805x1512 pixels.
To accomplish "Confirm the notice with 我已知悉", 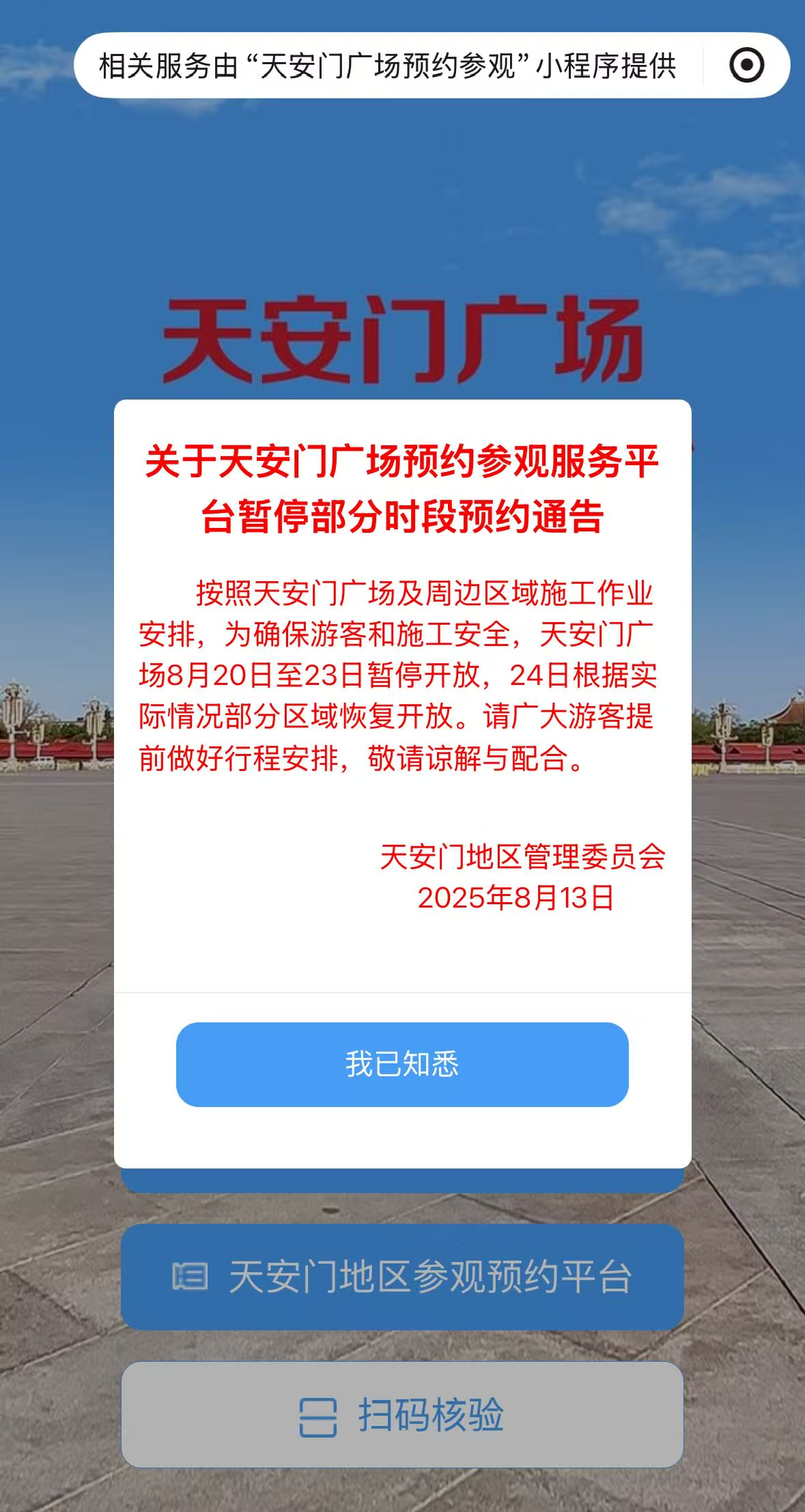I will click(x=402, y=1064).
